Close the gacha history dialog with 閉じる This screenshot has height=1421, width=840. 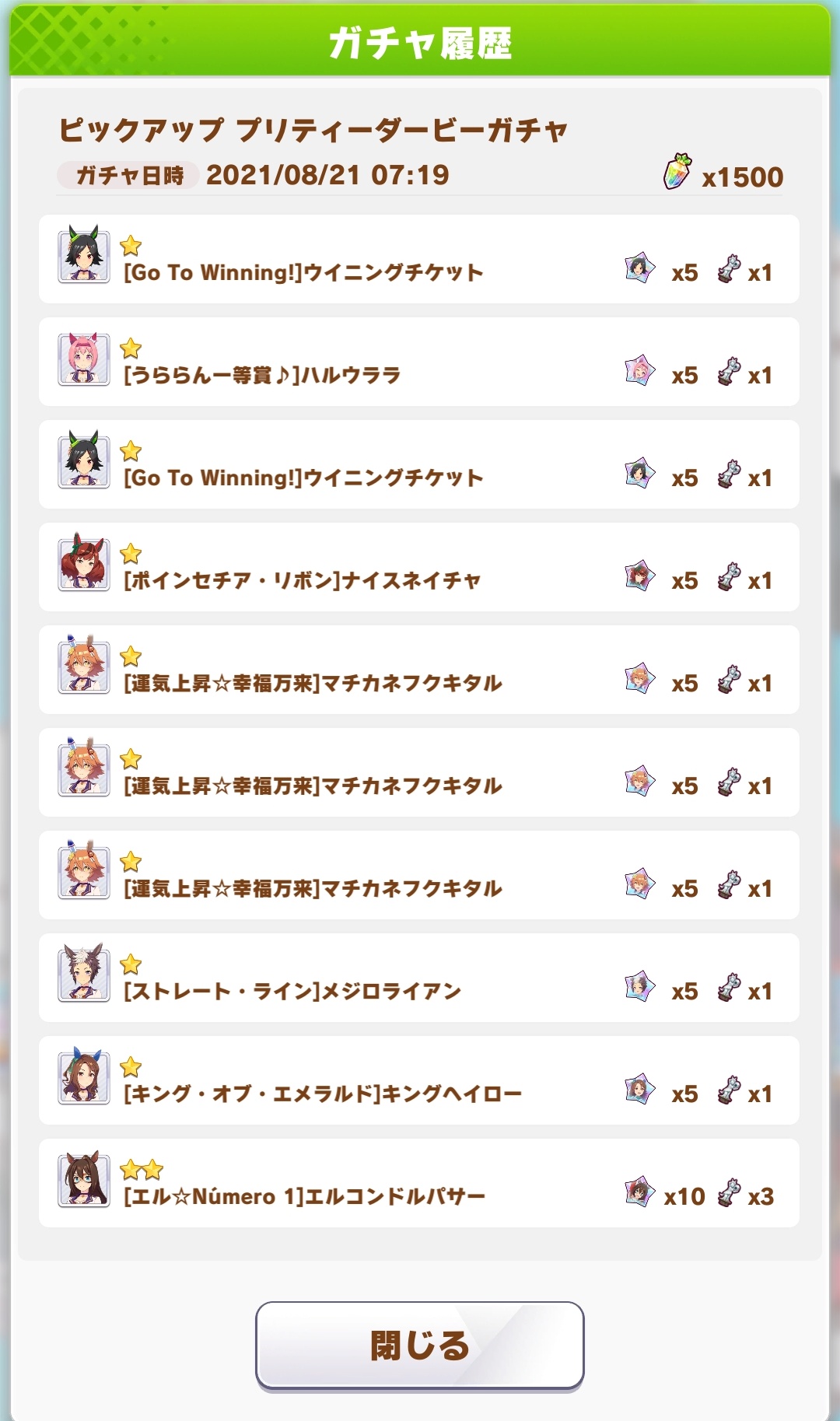coord(419,1345)
